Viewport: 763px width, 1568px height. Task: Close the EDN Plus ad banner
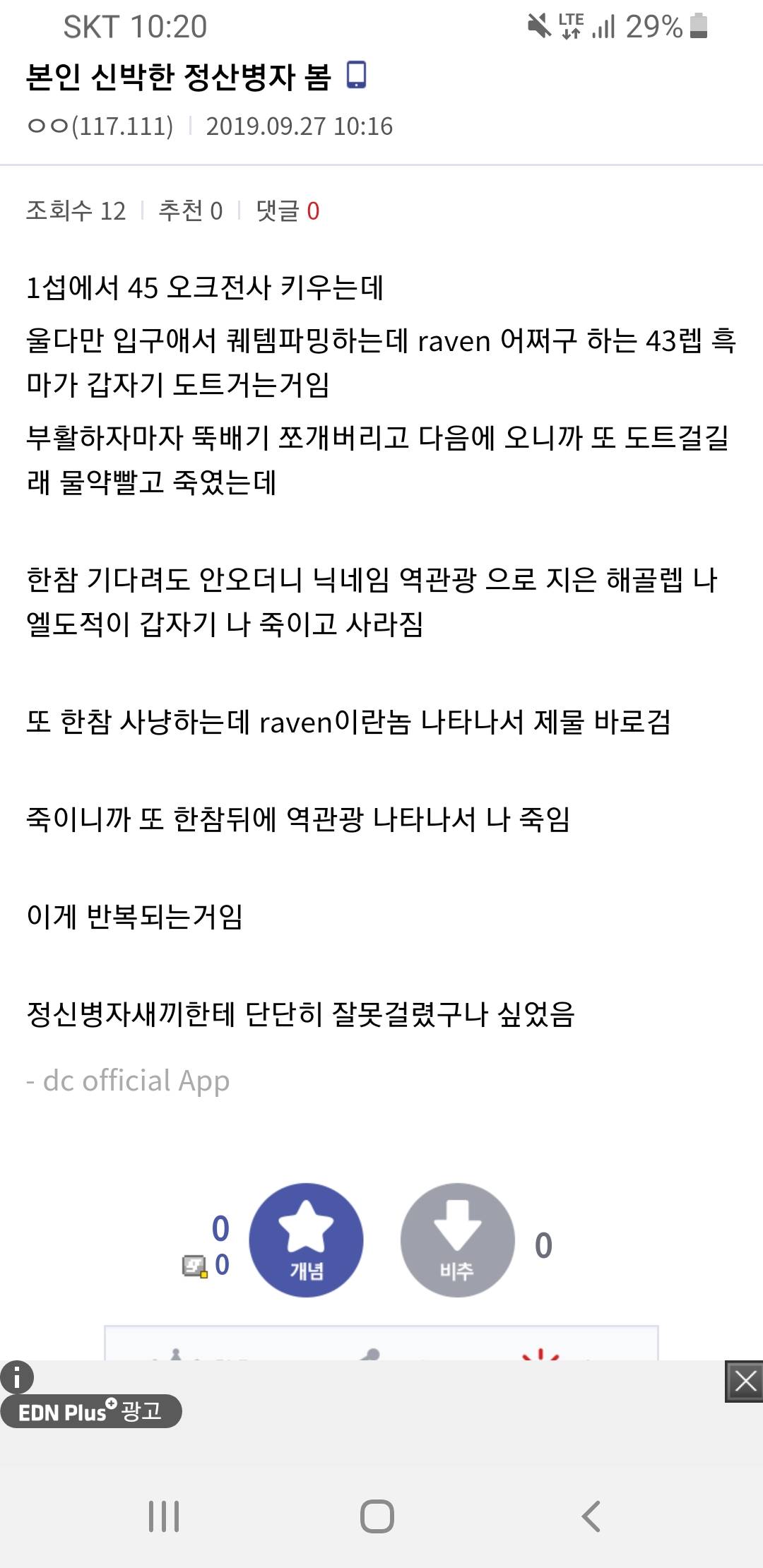pos(744,1381)
